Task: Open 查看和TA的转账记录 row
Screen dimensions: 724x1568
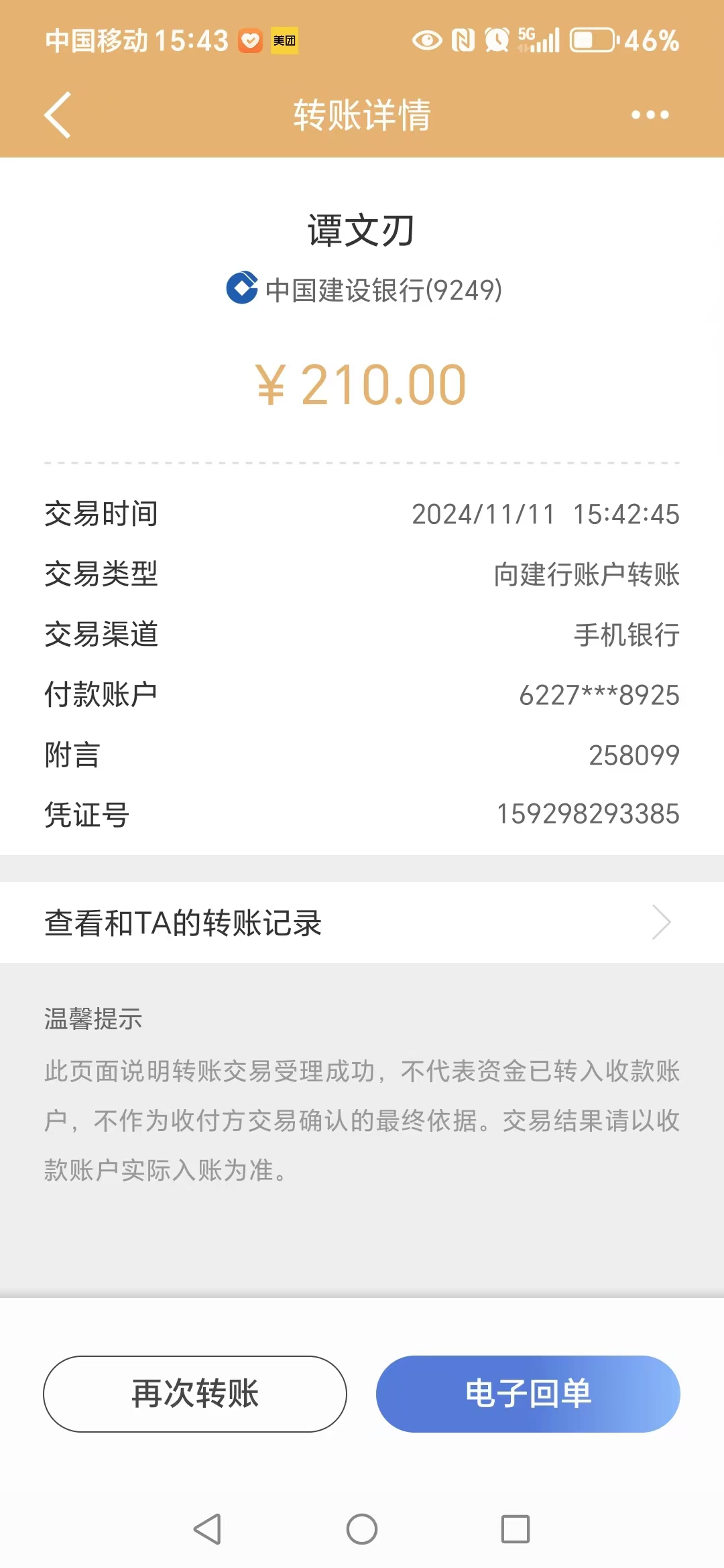Action: 362,923
